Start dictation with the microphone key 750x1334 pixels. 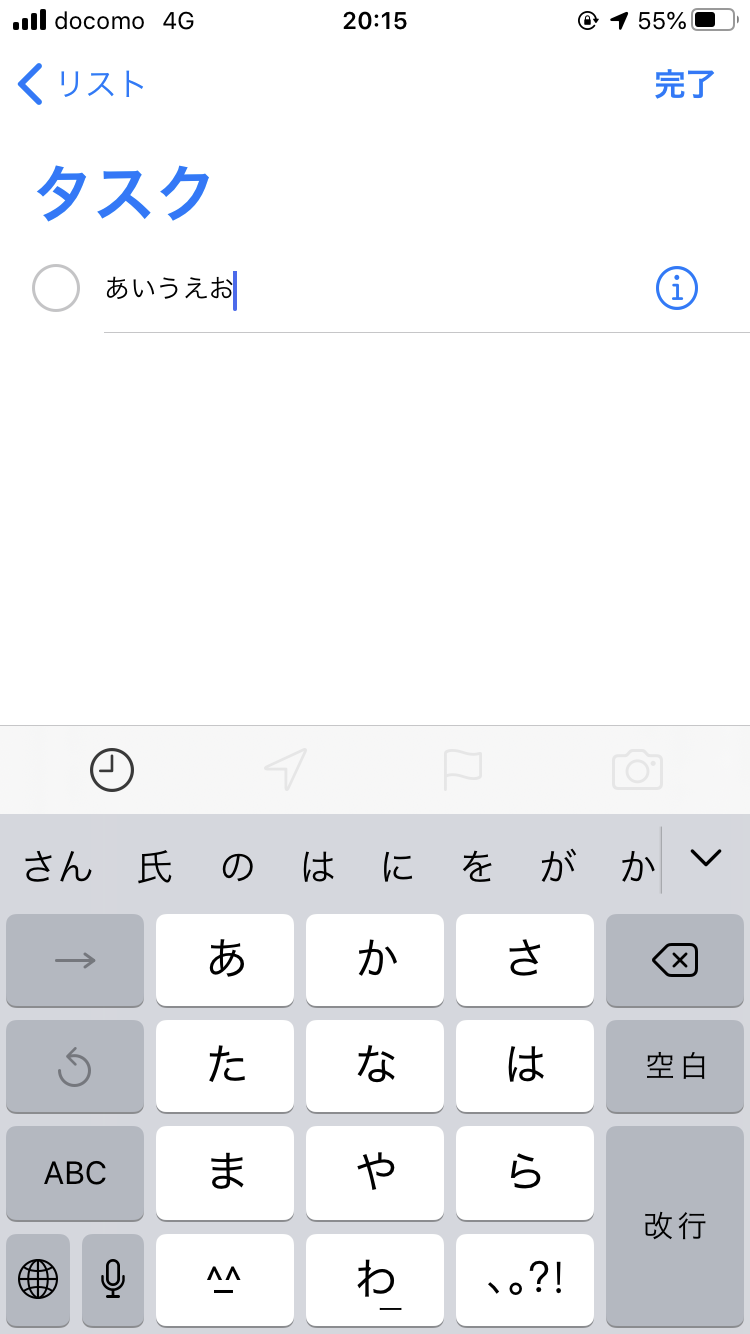click(x=113, y=1278)
